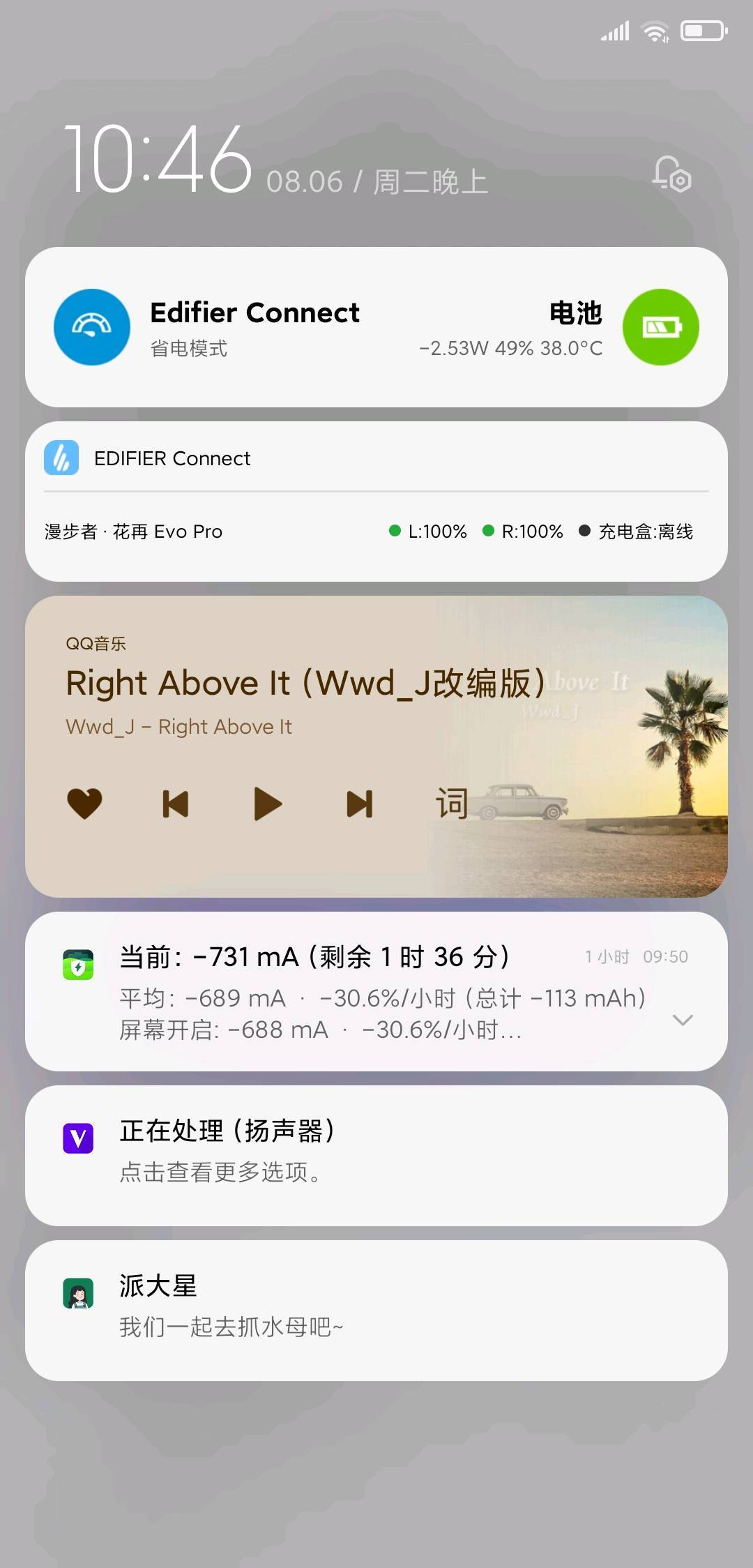Like the song Right Above It
The height and width of the screenshot is (1568, 753).
point(84,804)
